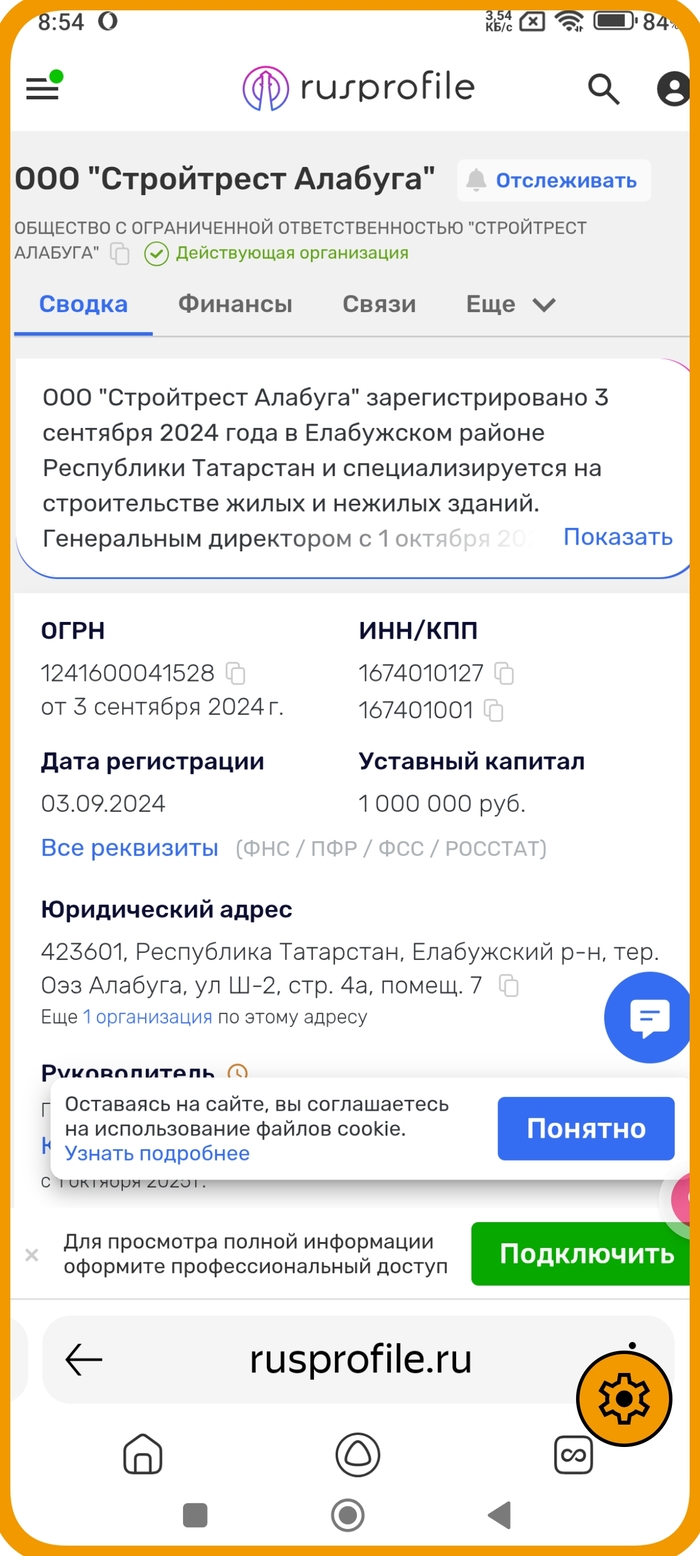The width and height of the screenshot is (700, 1556).
Task: Dismiss the professional access banner
Action: tap(32, 1254)
